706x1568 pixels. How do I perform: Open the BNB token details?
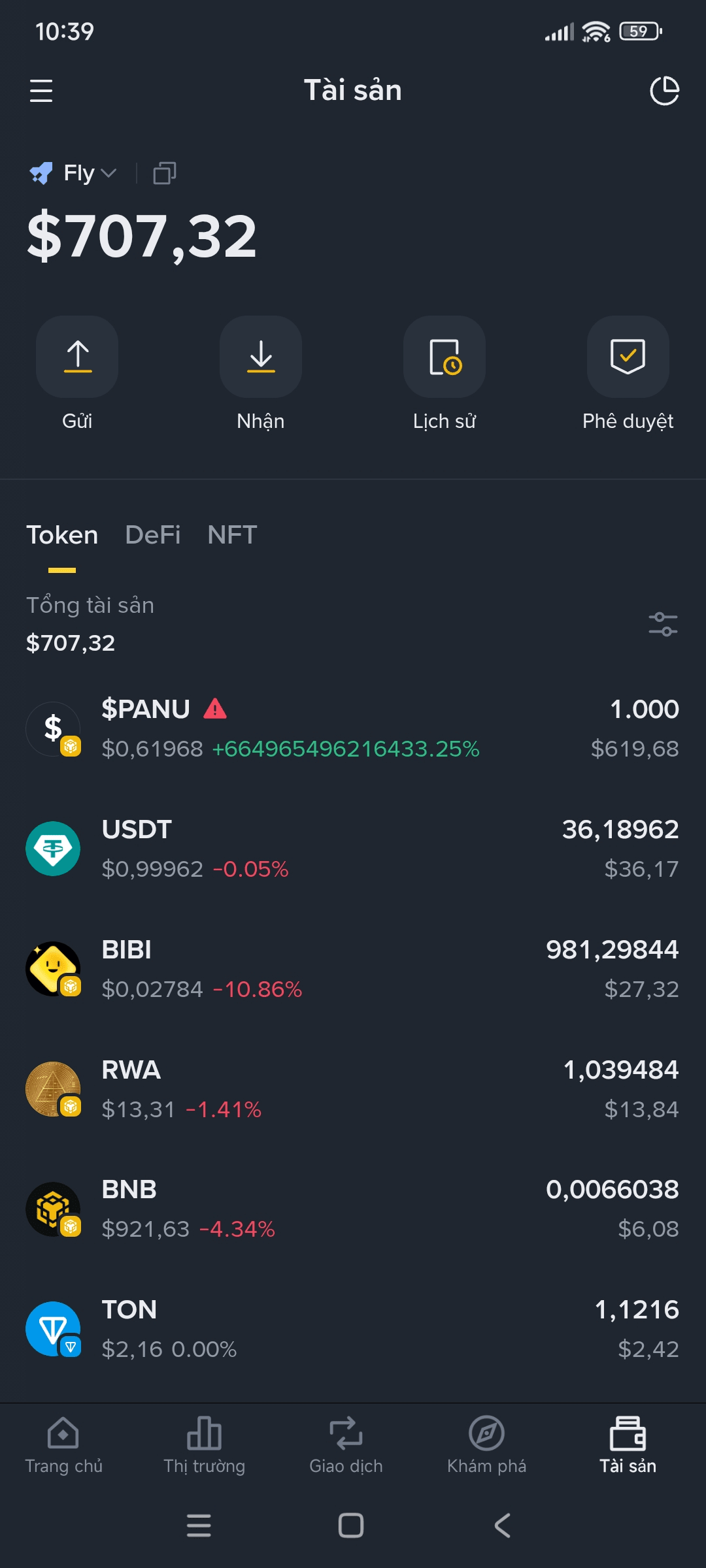click(353, 1209)
